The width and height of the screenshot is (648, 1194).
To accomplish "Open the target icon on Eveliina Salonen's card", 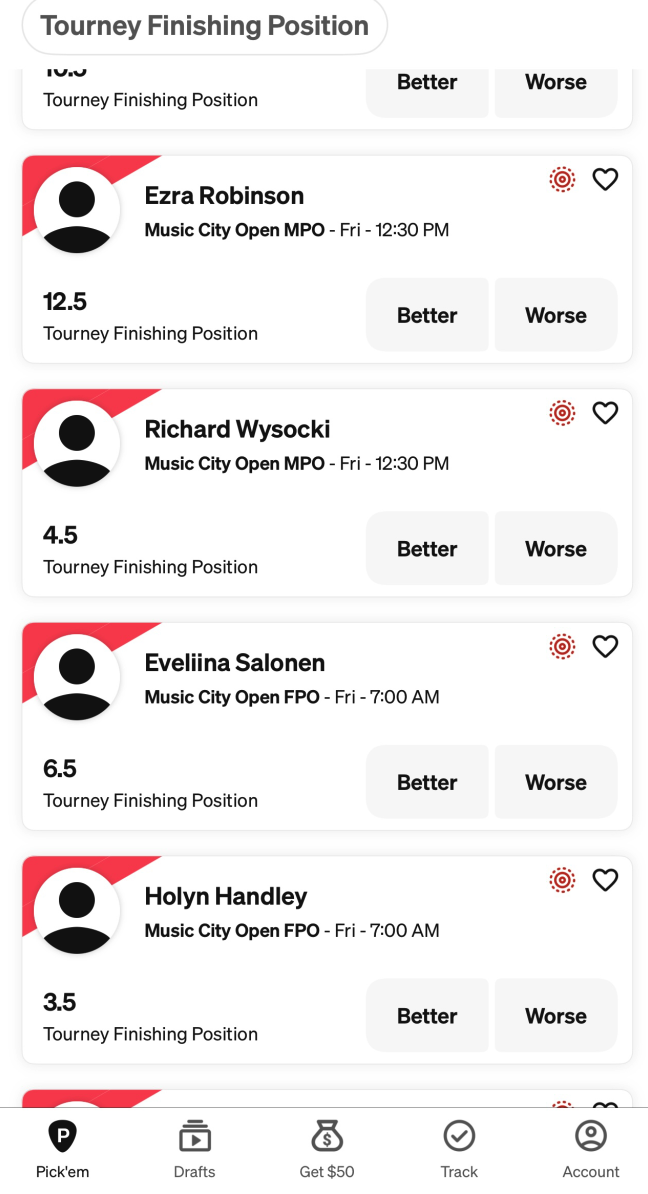I will (x=562, y=646).
